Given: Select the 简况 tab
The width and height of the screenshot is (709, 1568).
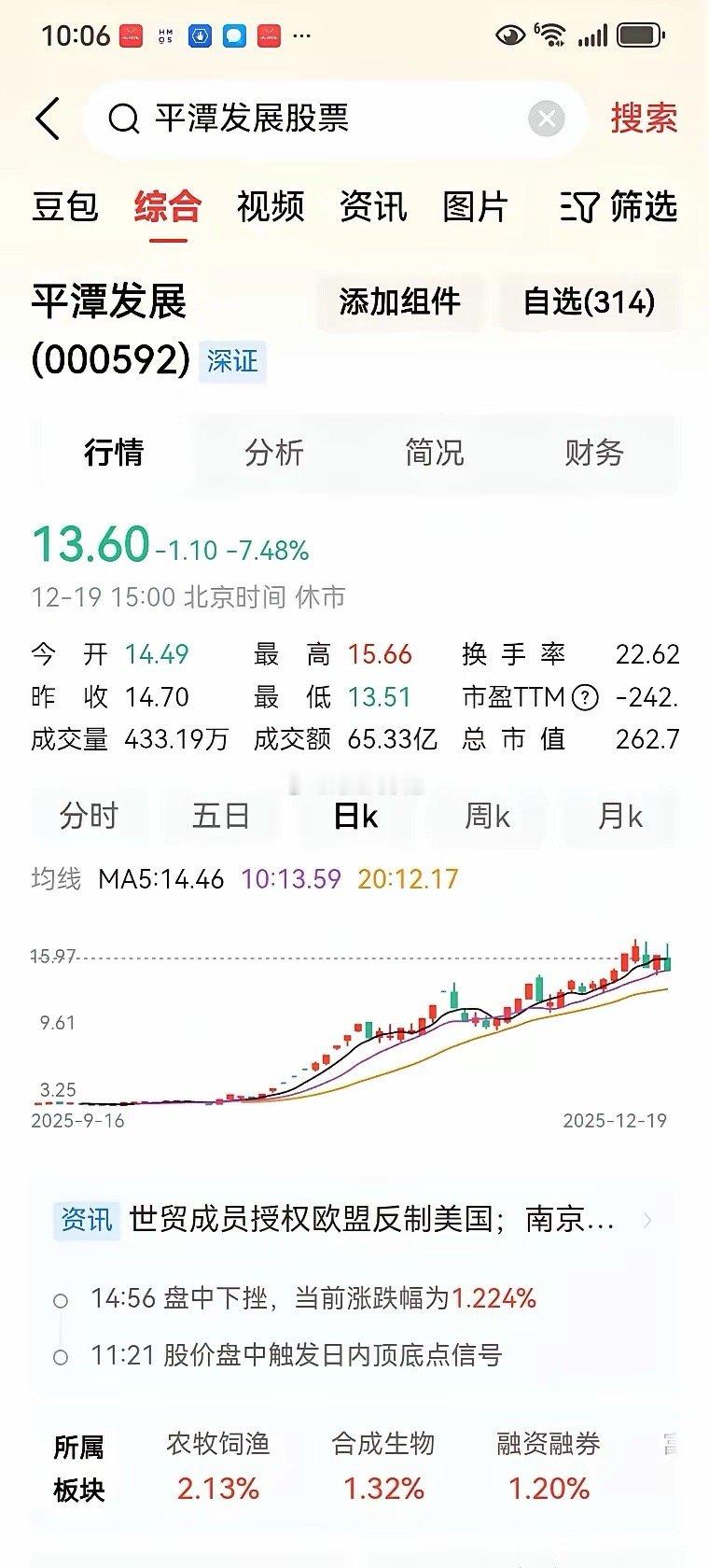Looking at the screenshot, I should pyautogui.click(x=434, y=453).
